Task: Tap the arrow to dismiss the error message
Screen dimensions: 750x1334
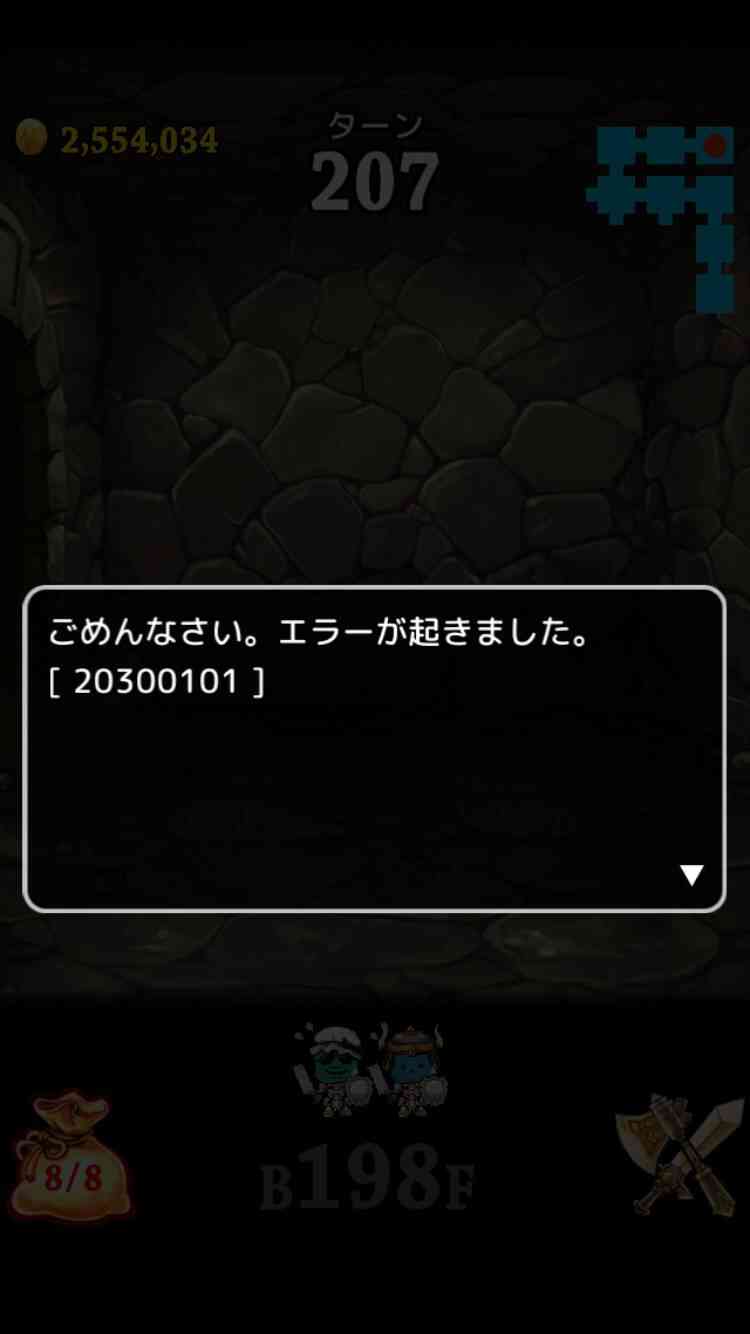Action: (691, 875)
